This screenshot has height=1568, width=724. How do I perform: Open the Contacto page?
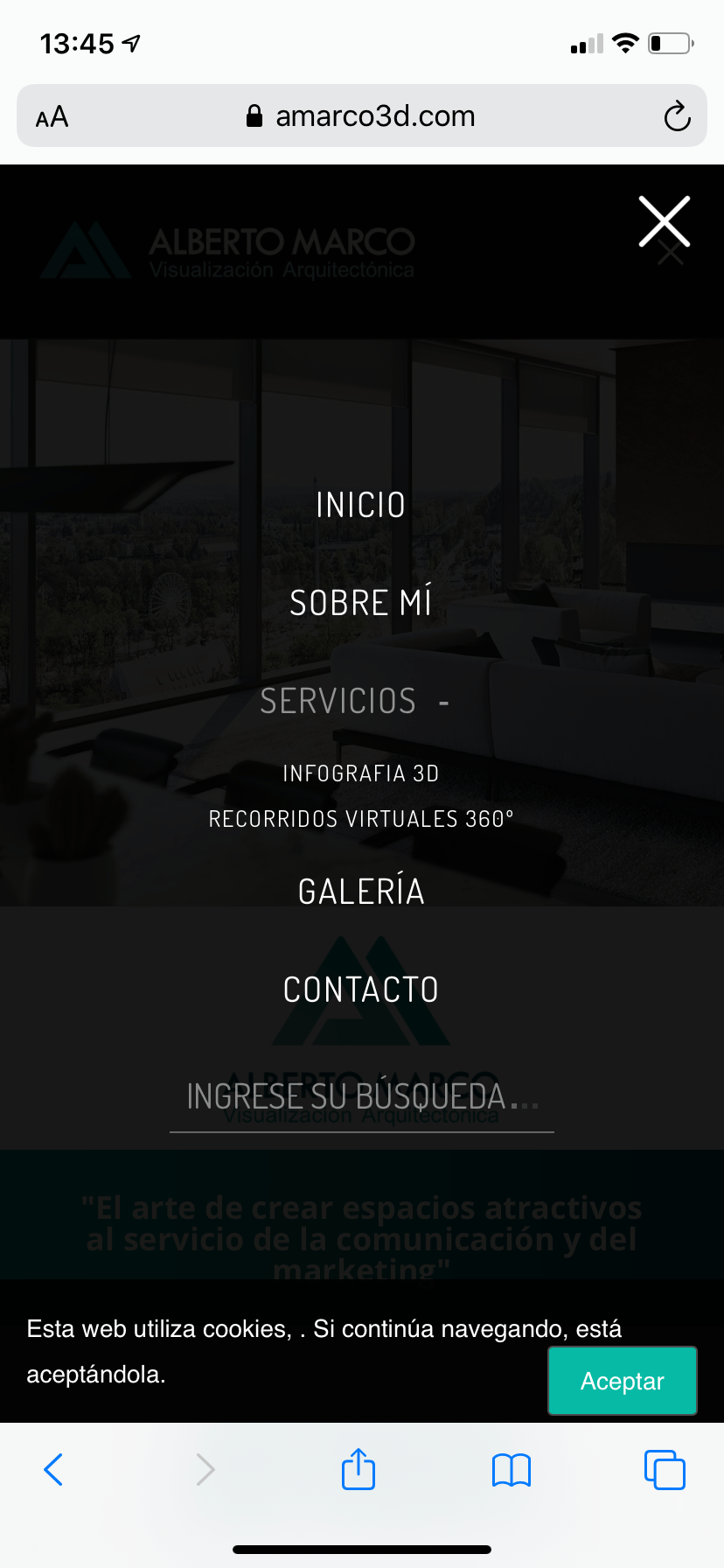pyautogui.click(x=361, y=990)
